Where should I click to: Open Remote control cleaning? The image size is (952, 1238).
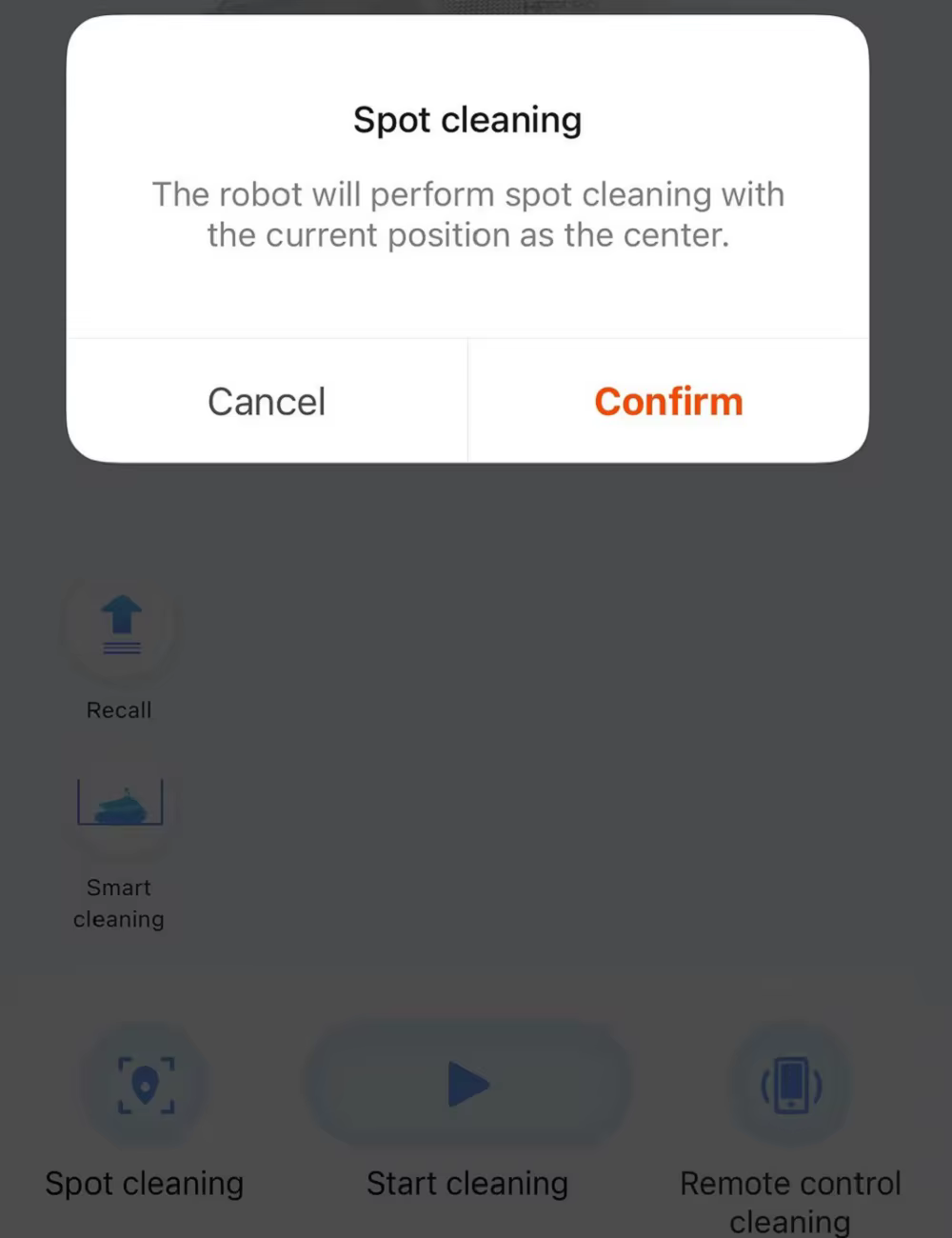(790, 1085)
